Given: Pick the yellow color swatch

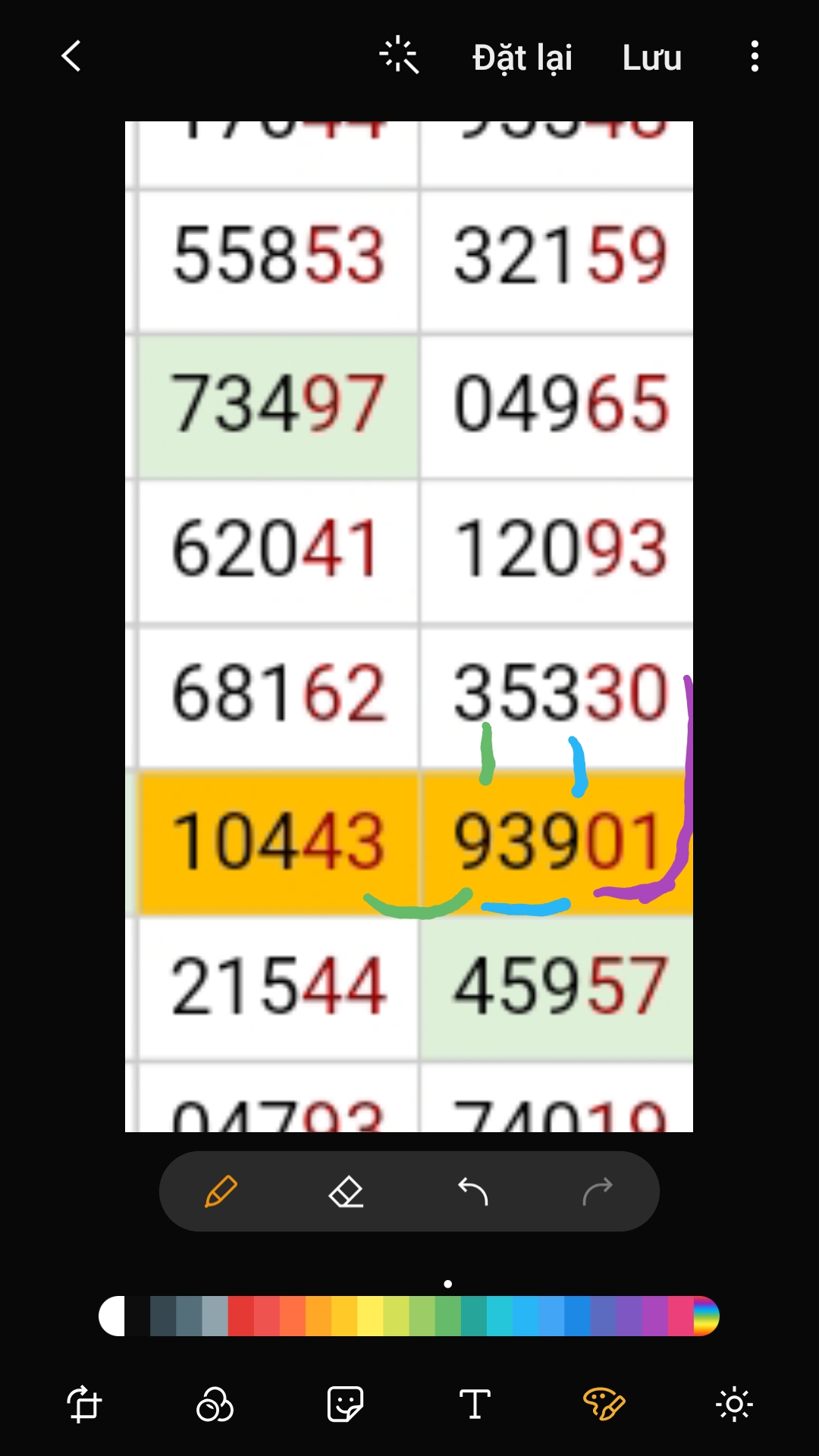Looking at the screenshot, I should [370, 1316].
